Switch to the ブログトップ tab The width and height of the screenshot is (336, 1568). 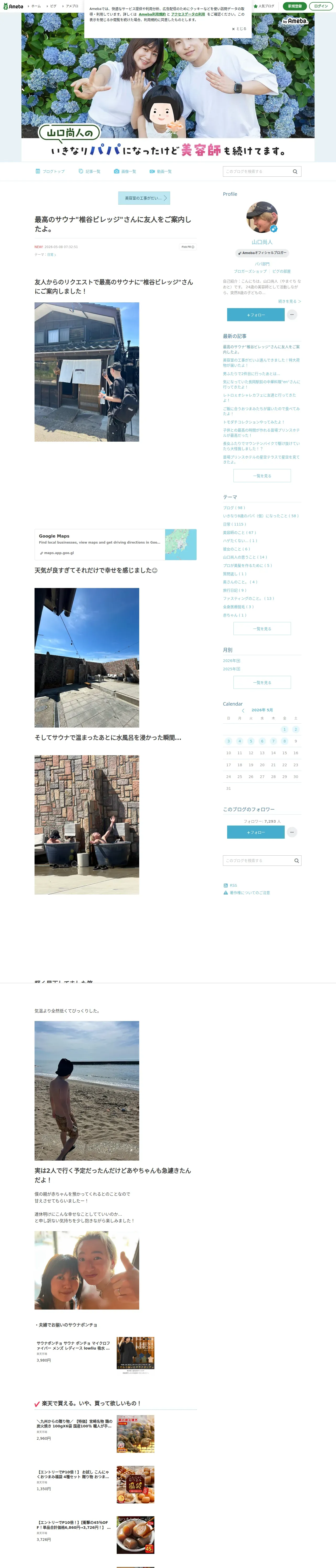click(50, 172)
